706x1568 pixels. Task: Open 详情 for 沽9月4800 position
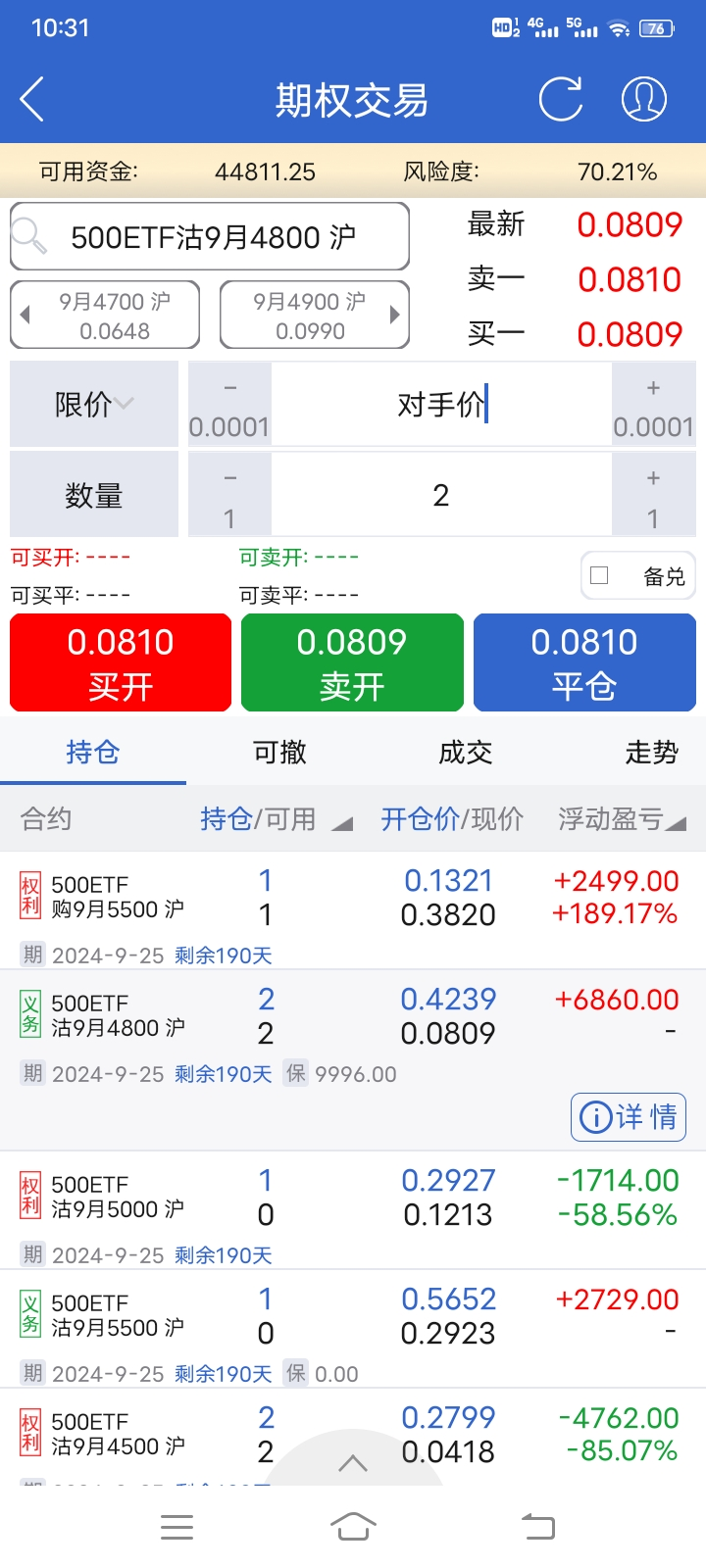tap(629, 1116)
